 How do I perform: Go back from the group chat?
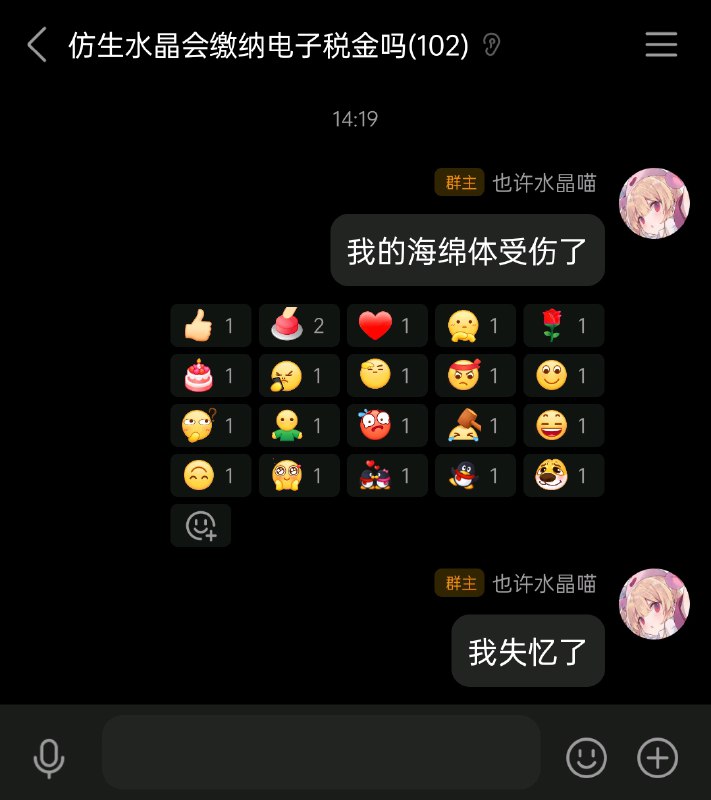tap(37, 45)
